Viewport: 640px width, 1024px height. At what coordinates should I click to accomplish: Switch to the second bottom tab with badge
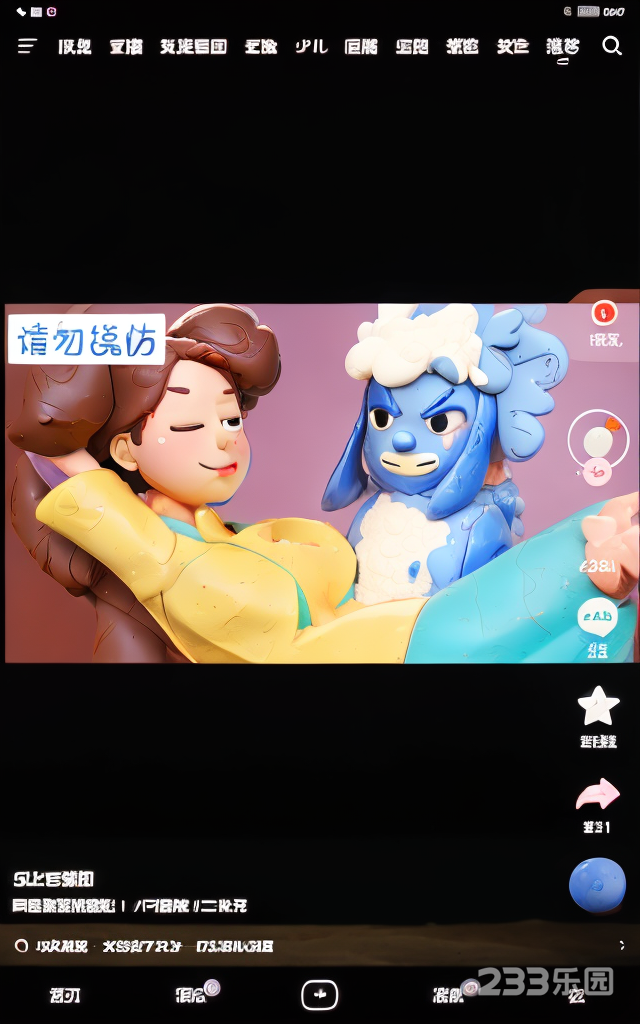tap(190, 995)
